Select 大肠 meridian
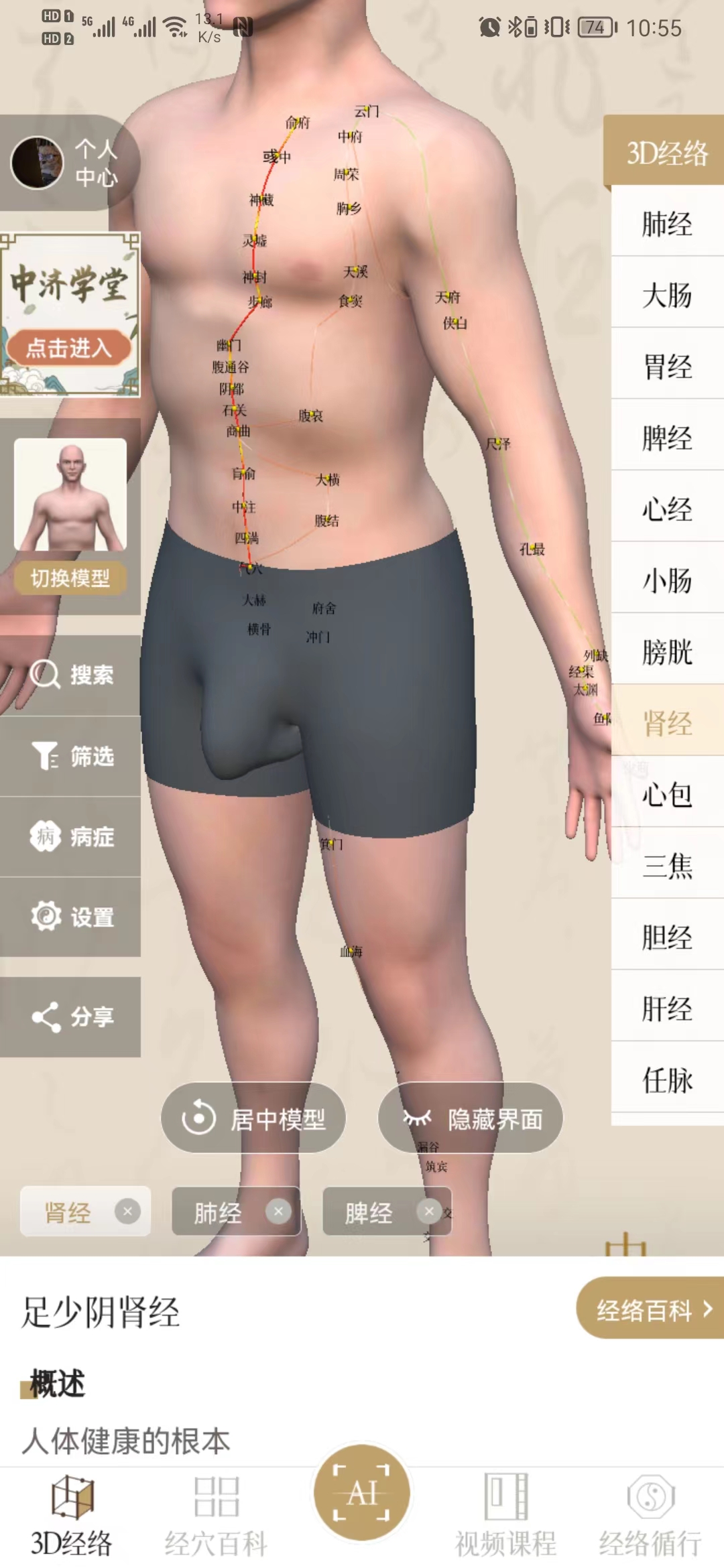This screenshot has width=724, height=1568. [667, 295]
